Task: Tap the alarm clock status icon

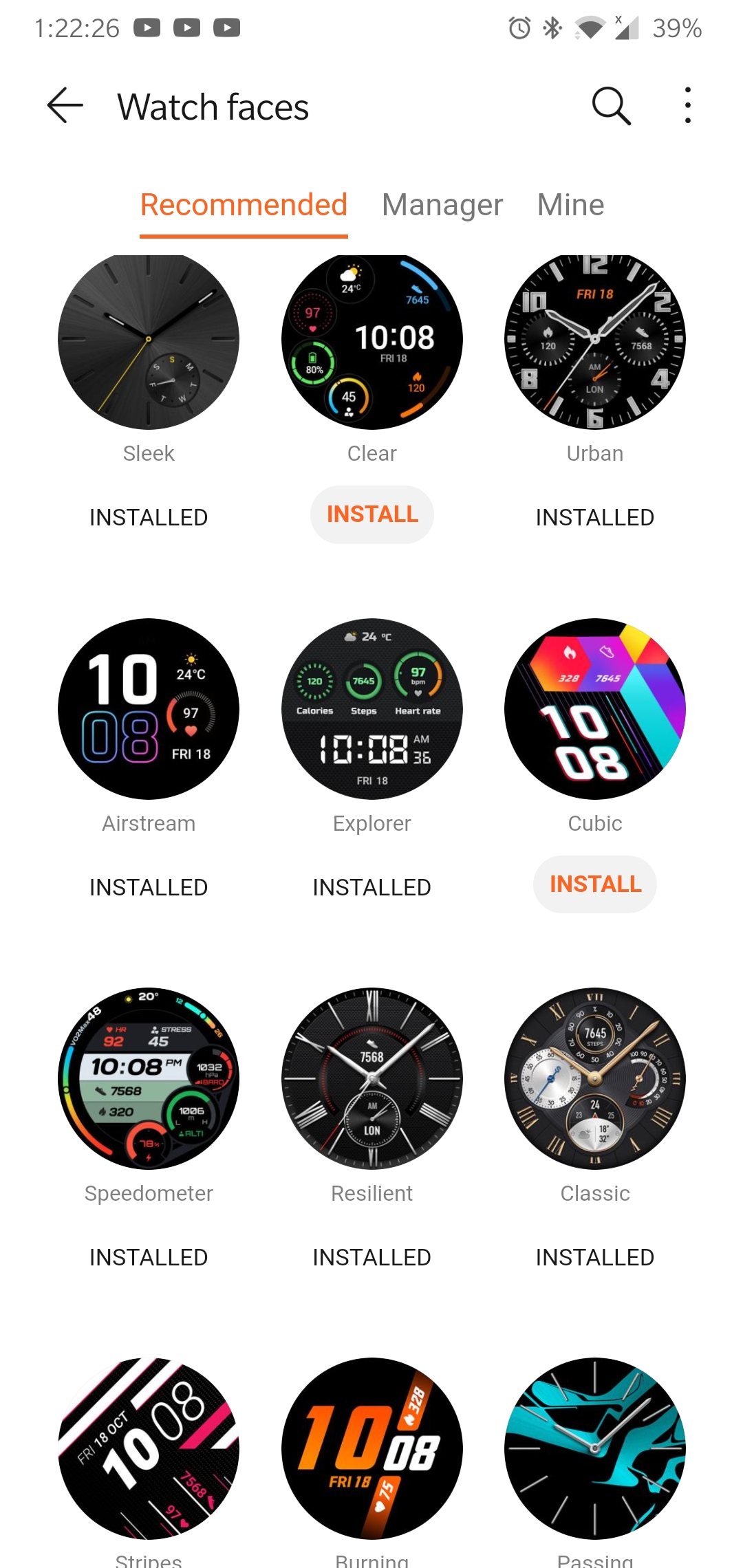Action: click(518, 28)
